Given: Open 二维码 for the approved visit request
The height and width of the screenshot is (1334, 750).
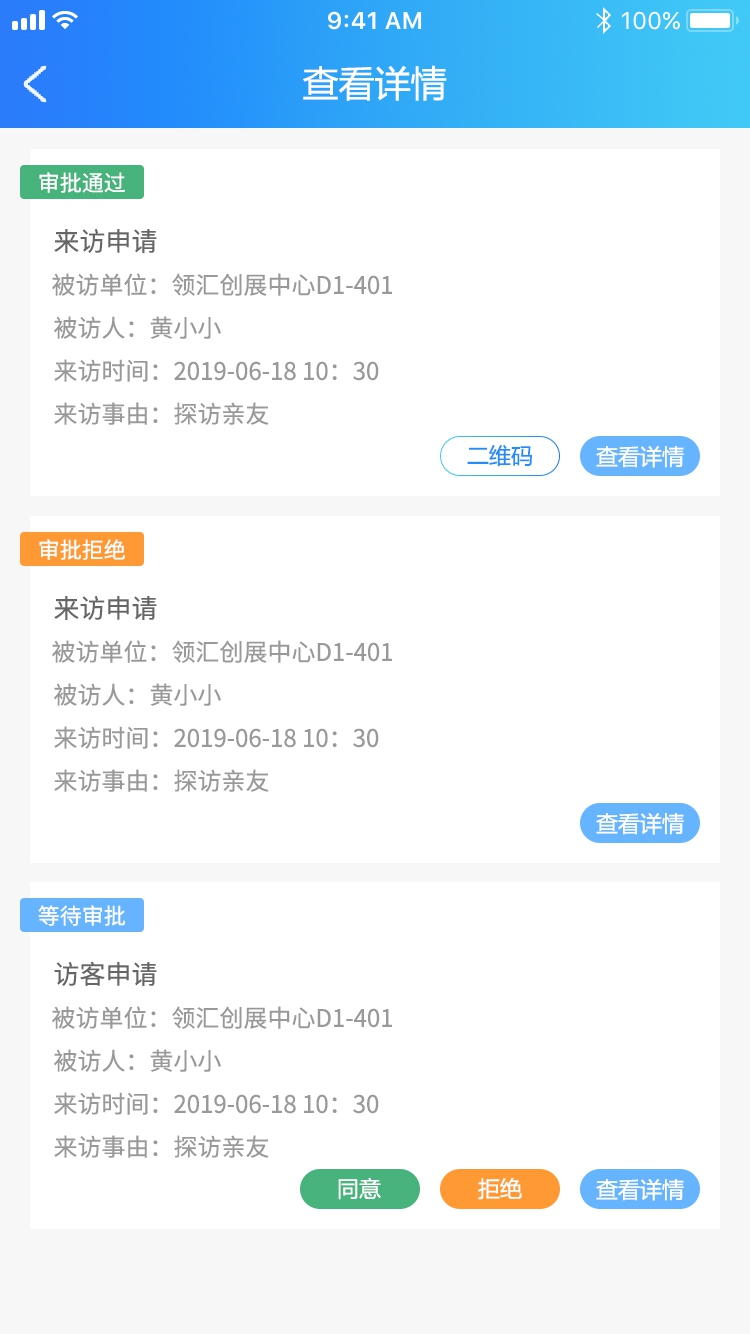Looking at the screenshot, I should (x=500, y=457).
